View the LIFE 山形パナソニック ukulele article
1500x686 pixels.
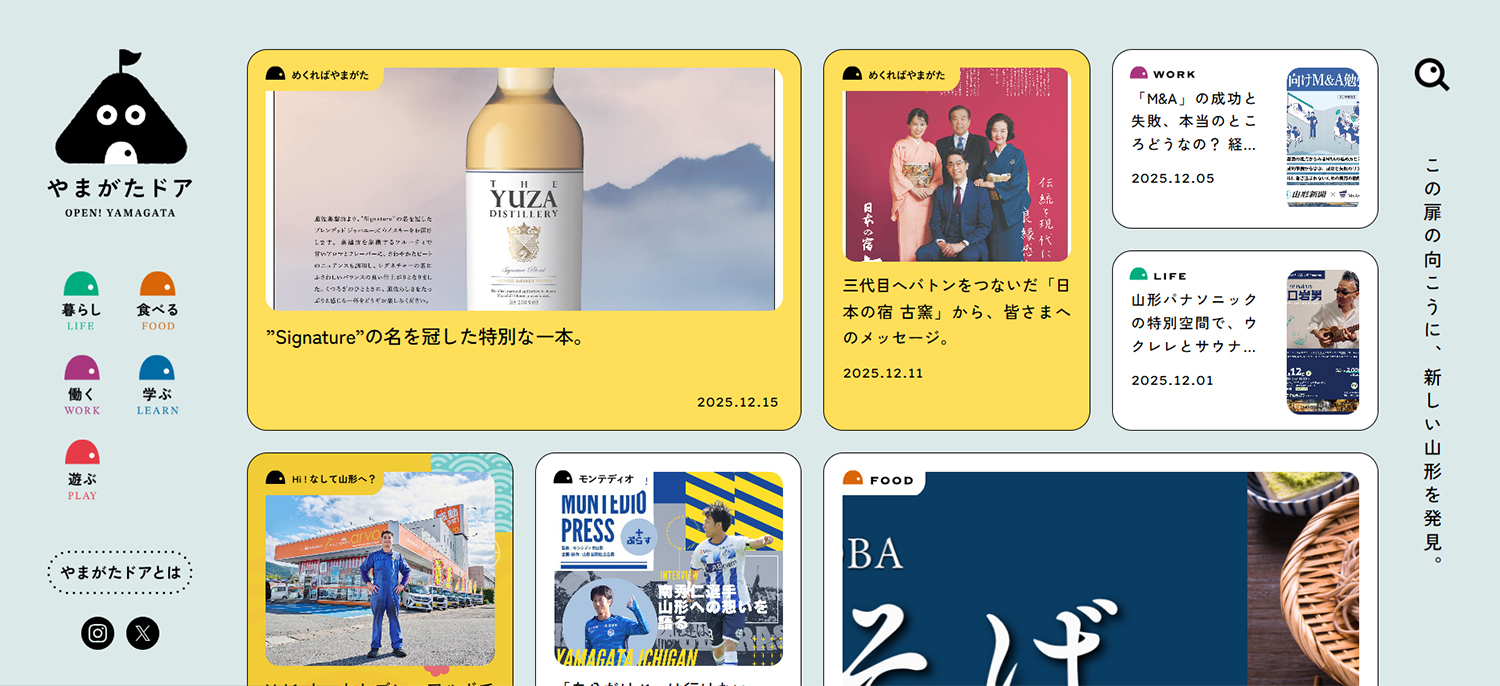(1244, 340)
